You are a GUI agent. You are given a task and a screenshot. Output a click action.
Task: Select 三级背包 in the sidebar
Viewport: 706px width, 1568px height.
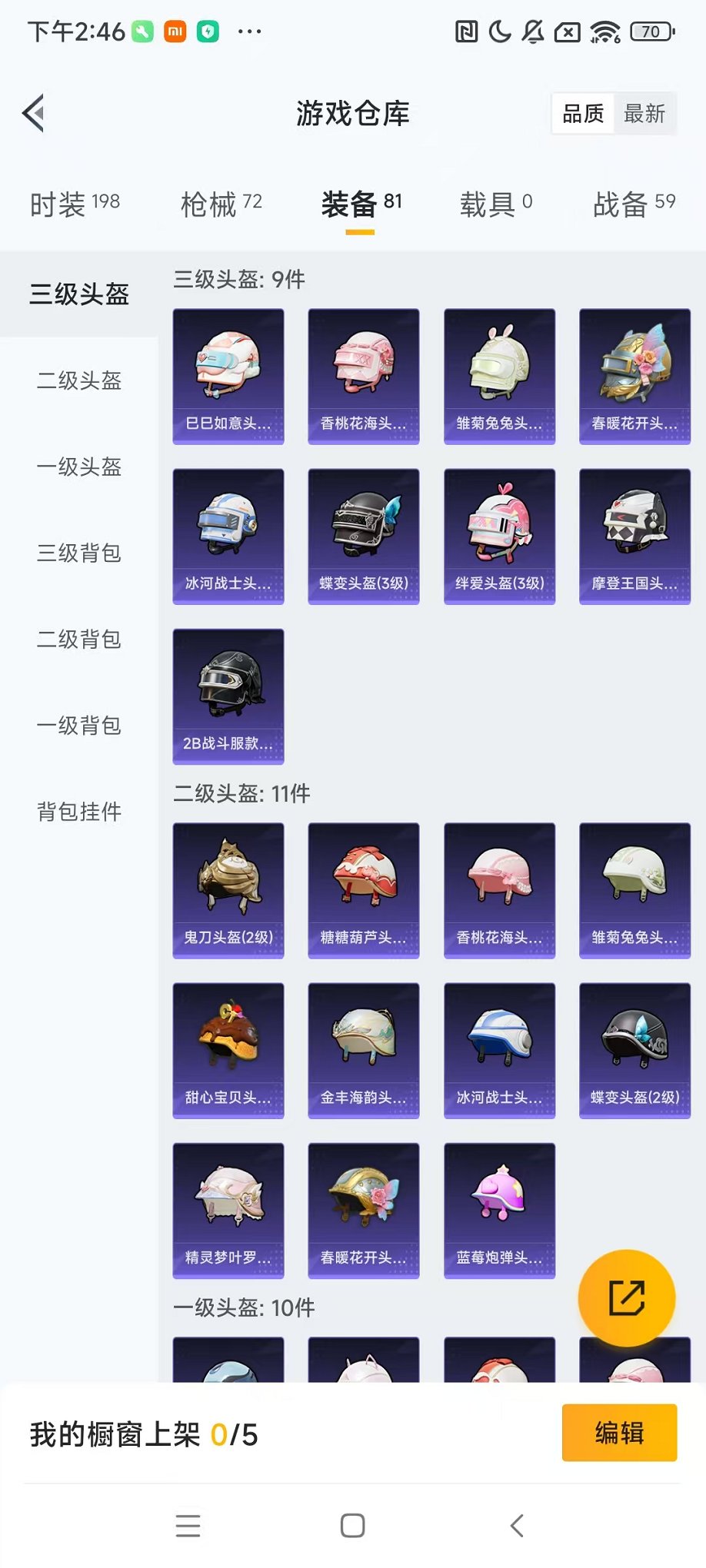pos(79,553)
